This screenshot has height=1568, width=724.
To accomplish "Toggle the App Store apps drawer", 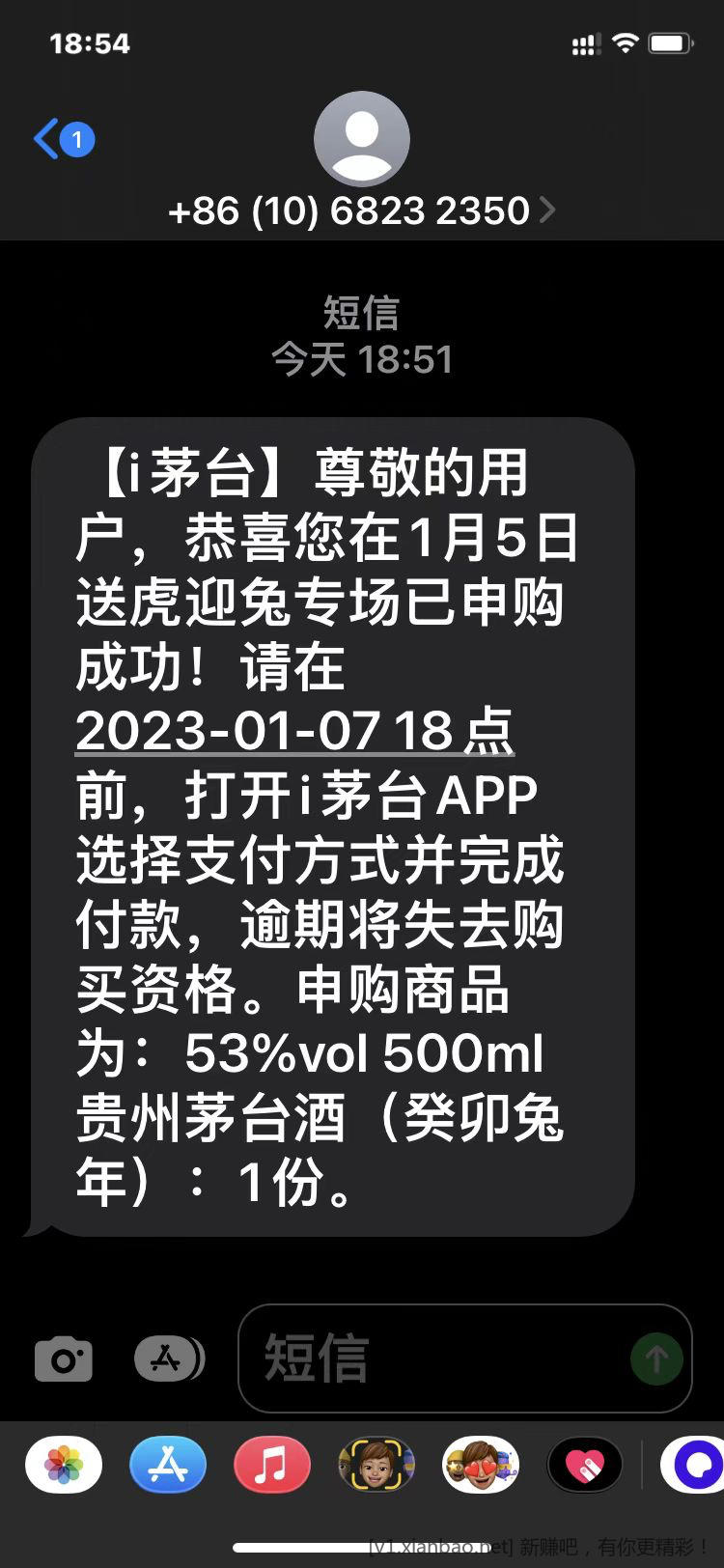I will [169, 1359].
